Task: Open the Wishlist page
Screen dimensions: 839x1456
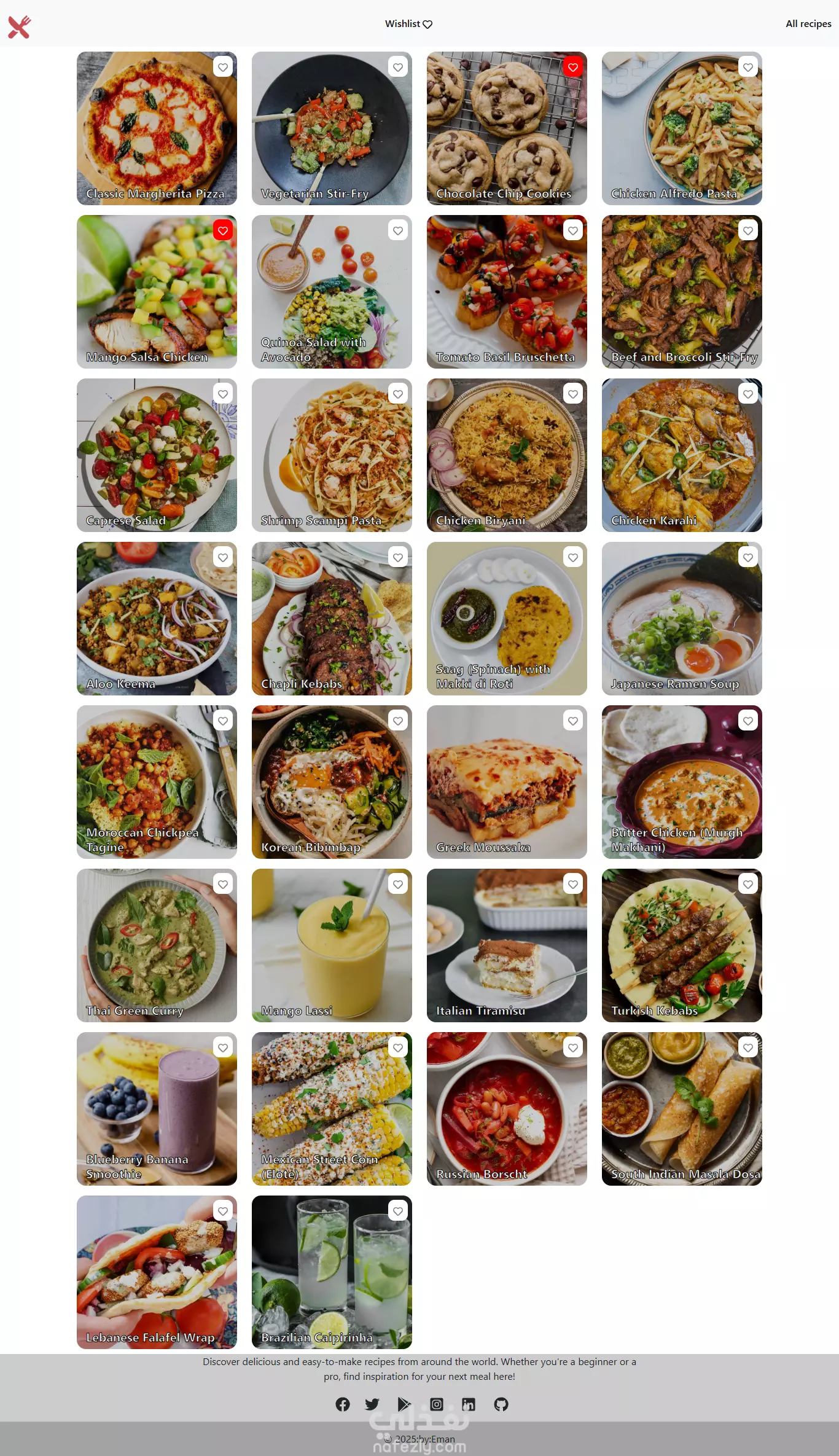Action: (408, 24)
